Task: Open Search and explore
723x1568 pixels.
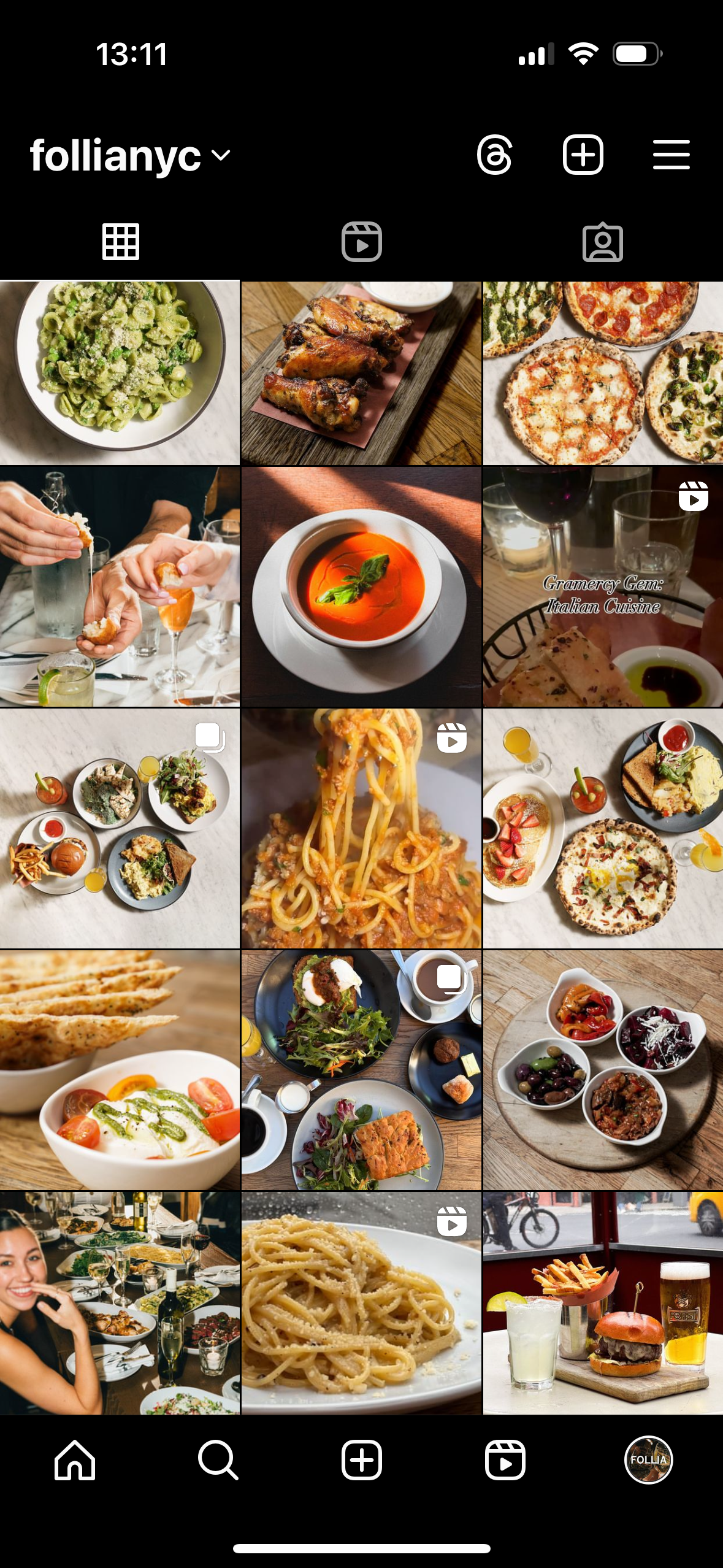Action: [x=218, y=1460]
